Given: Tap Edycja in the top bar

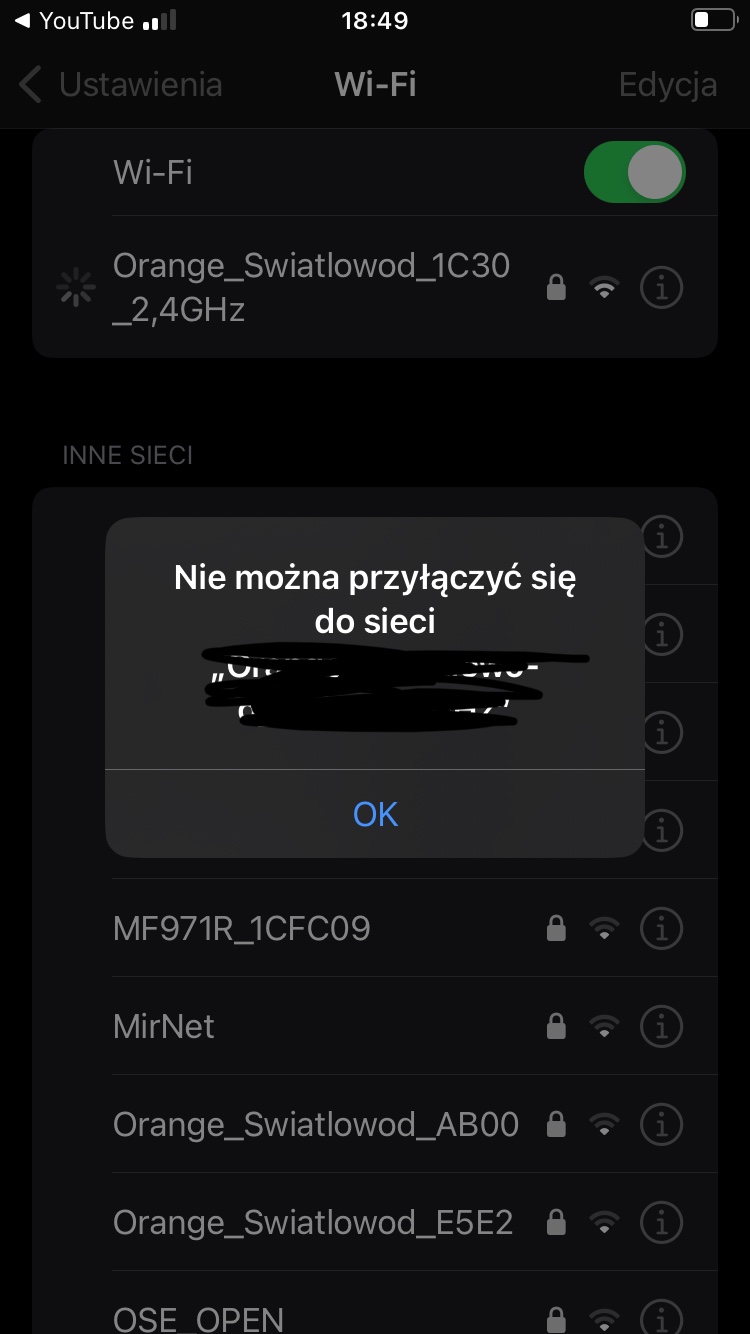Looking at the screenshot, I should pos(667,84).
